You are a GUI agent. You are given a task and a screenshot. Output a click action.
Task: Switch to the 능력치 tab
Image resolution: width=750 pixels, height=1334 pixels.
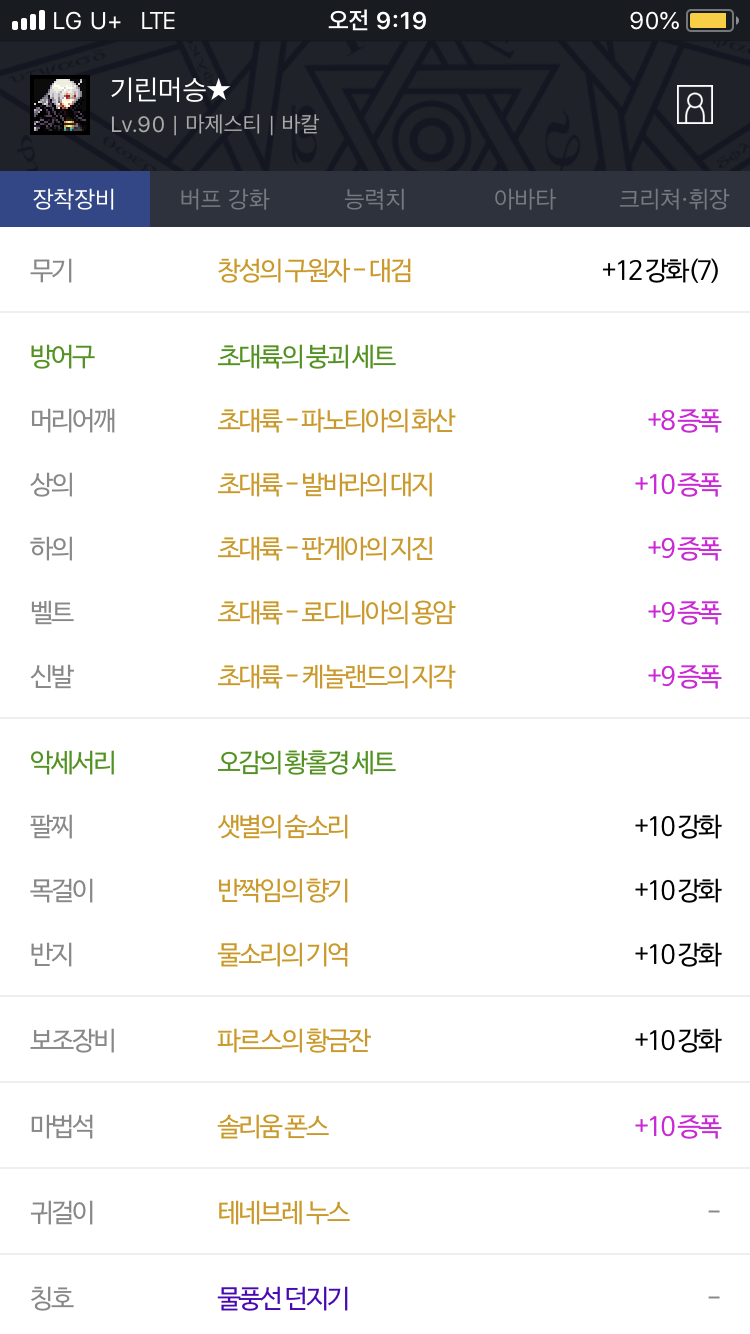tap(375, 199)
